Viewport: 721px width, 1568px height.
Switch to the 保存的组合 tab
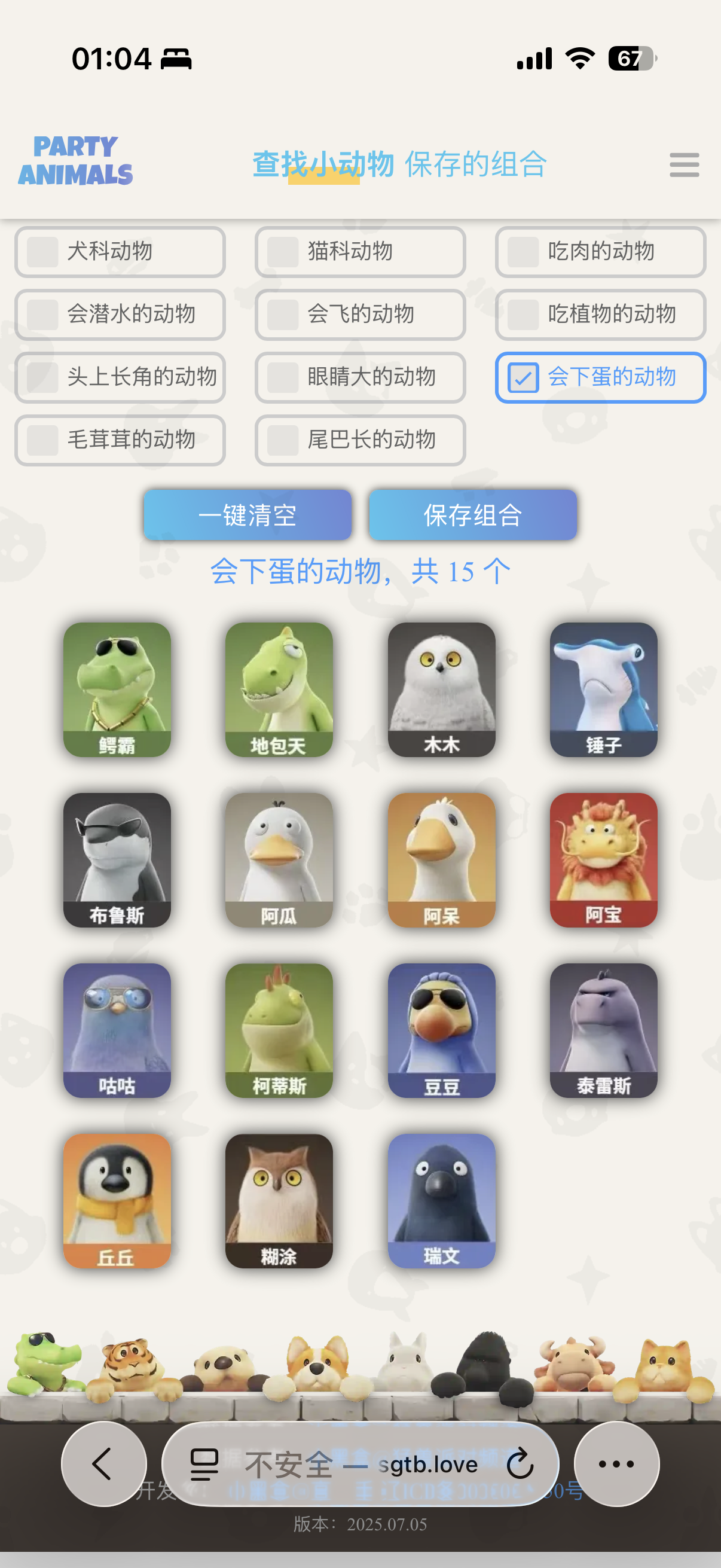coord(475,164)
